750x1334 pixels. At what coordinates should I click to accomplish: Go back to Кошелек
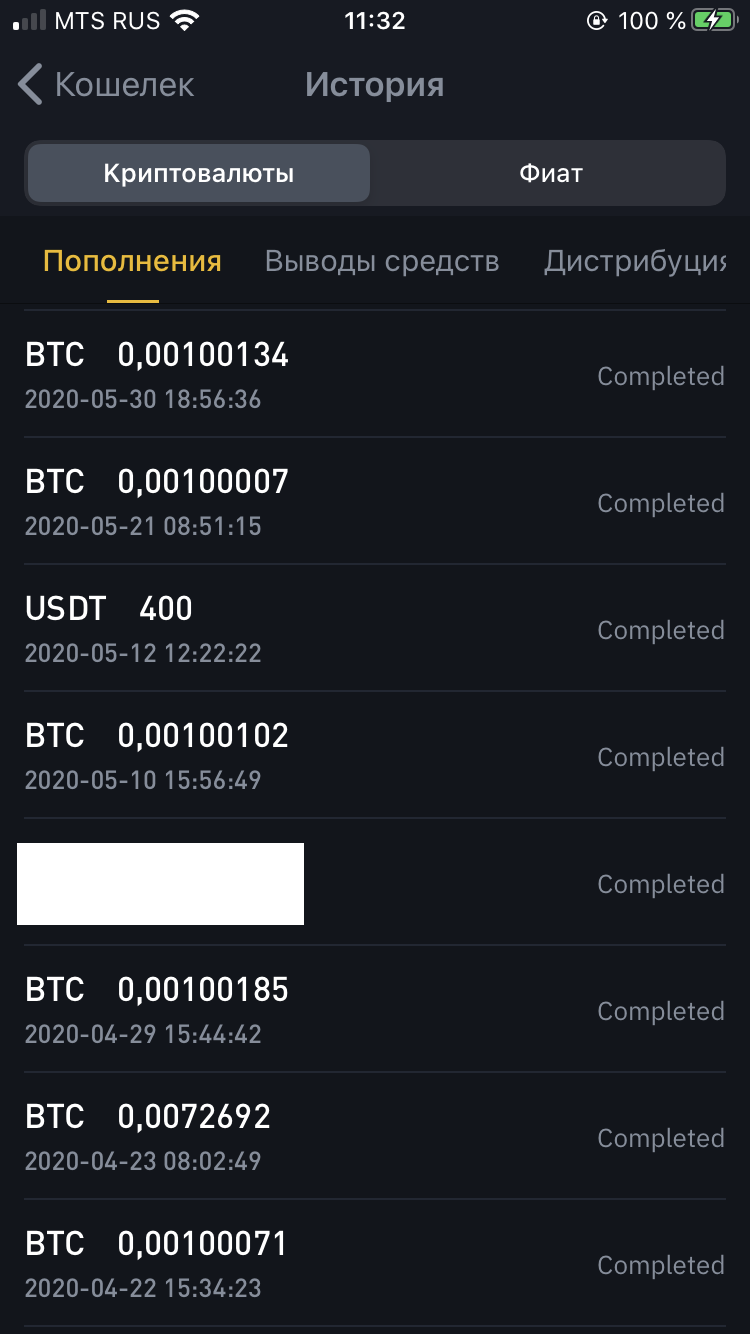105,85
